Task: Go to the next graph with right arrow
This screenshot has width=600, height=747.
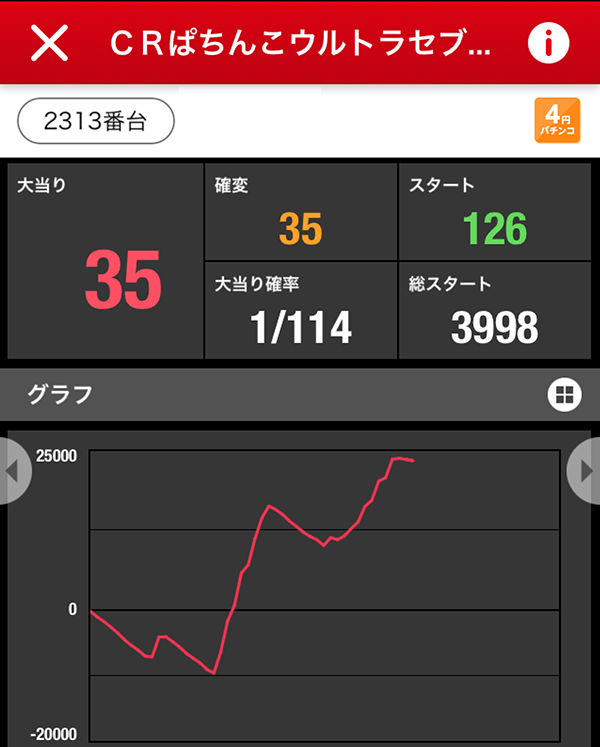Action: (x=585, y=470)
